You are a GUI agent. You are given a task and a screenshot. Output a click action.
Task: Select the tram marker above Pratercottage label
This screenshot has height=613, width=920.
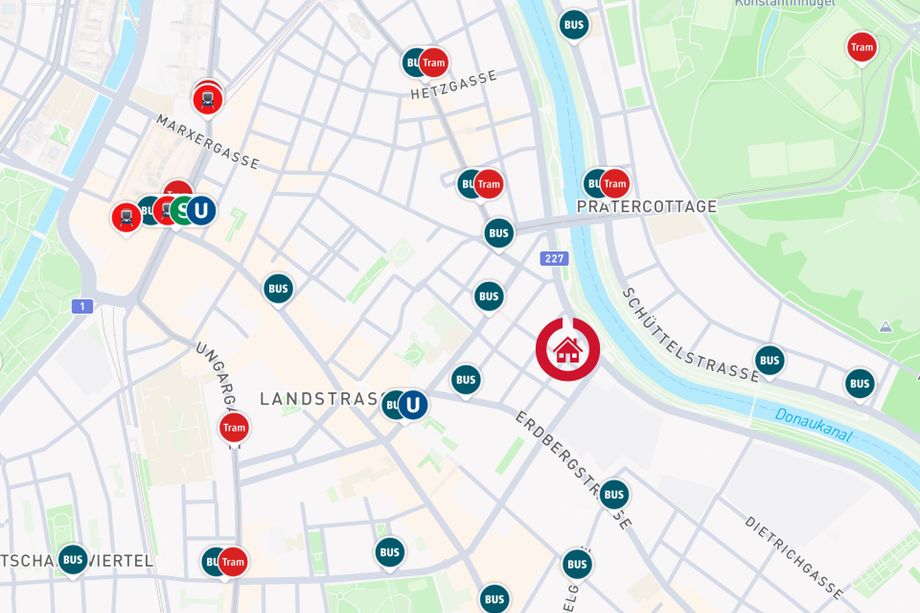[615, 184]
